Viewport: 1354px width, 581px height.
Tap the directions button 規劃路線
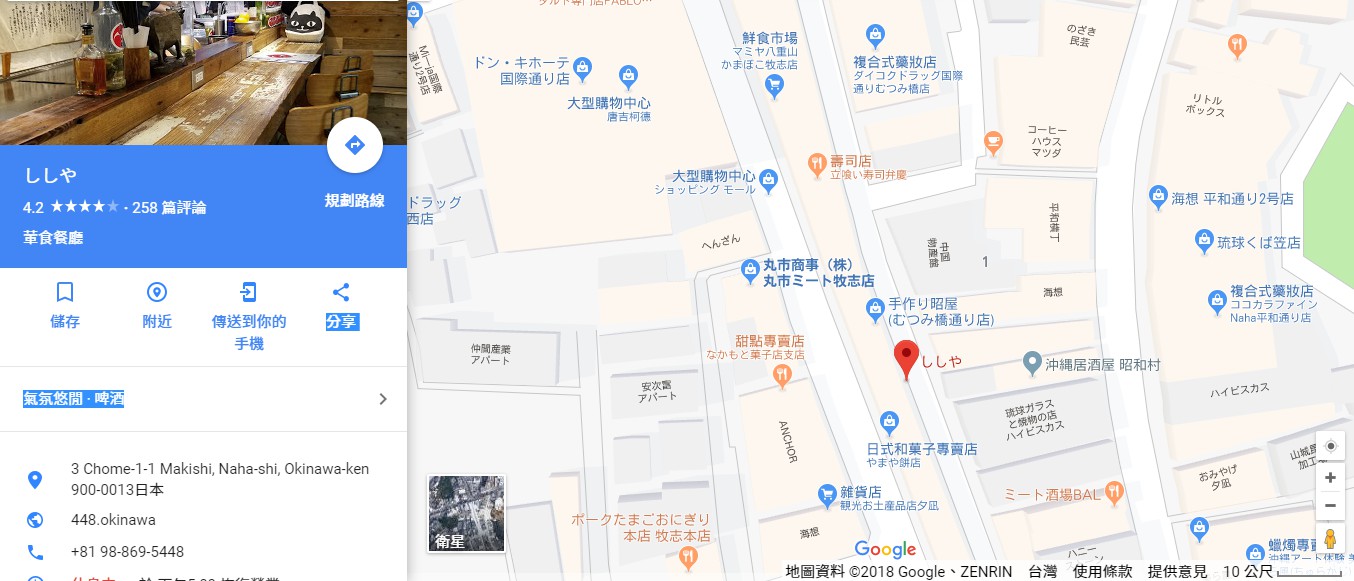pyautogui.click(x=354, y=146)
